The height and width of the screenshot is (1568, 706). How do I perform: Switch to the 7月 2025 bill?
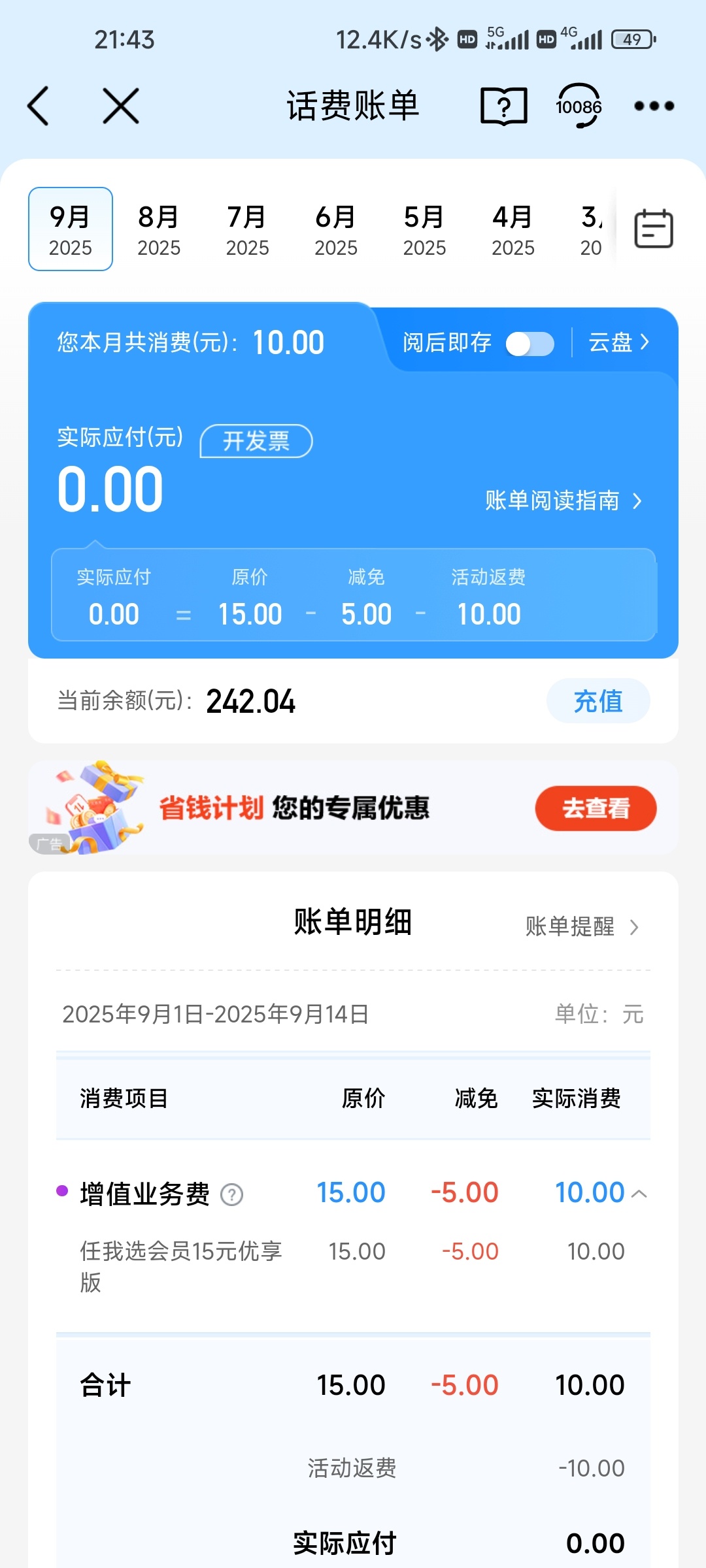click(247, 230)
